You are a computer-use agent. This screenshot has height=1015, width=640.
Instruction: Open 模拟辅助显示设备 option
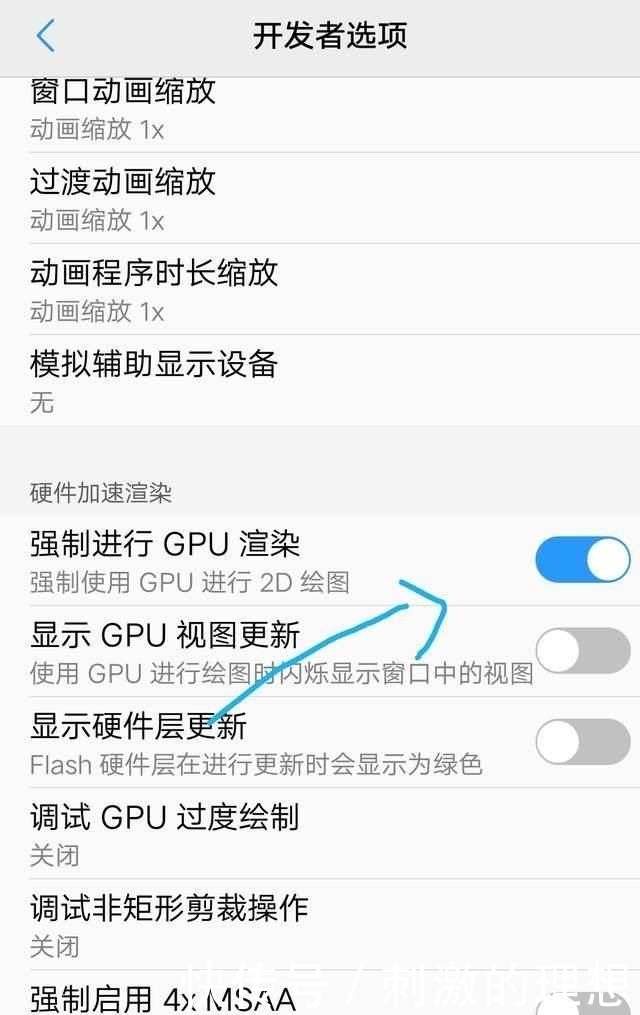pos(320,380)
